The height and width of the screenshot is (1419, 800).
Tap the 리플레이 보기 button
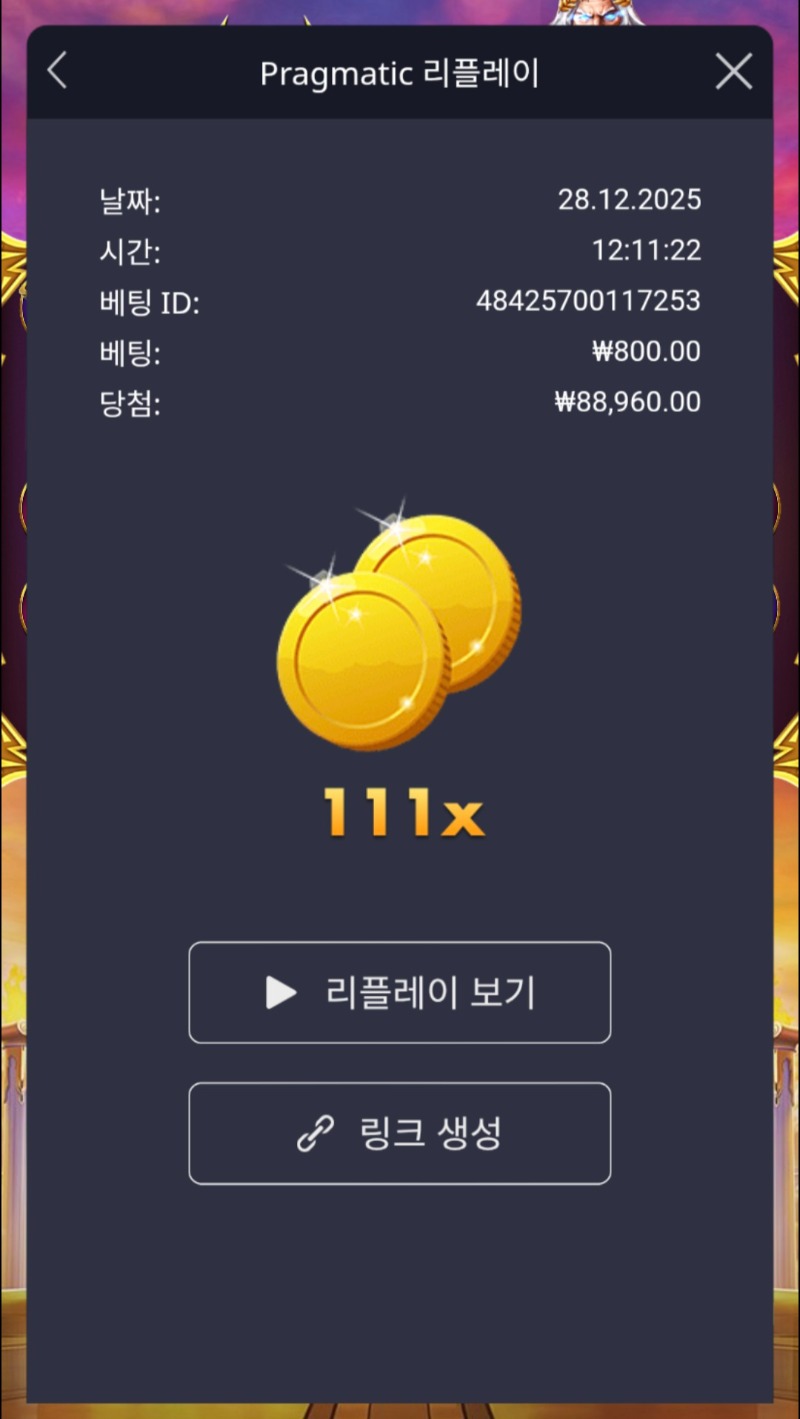[400, 992]
